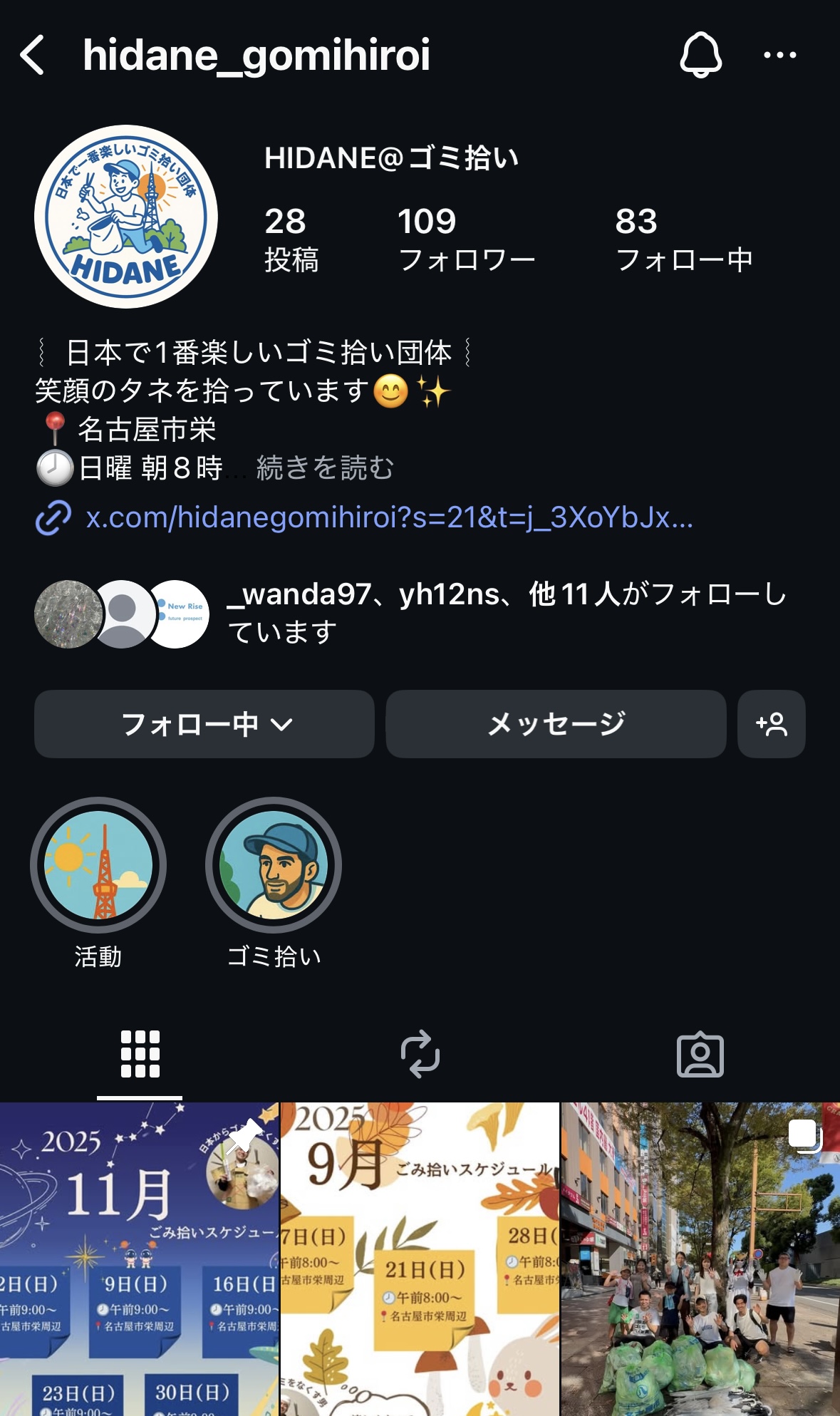Viewport: 840px width, 1416px height.
Task: Open the ゴミ拾い story highlight
Action: pyautogui.click(x=274, y=865)
